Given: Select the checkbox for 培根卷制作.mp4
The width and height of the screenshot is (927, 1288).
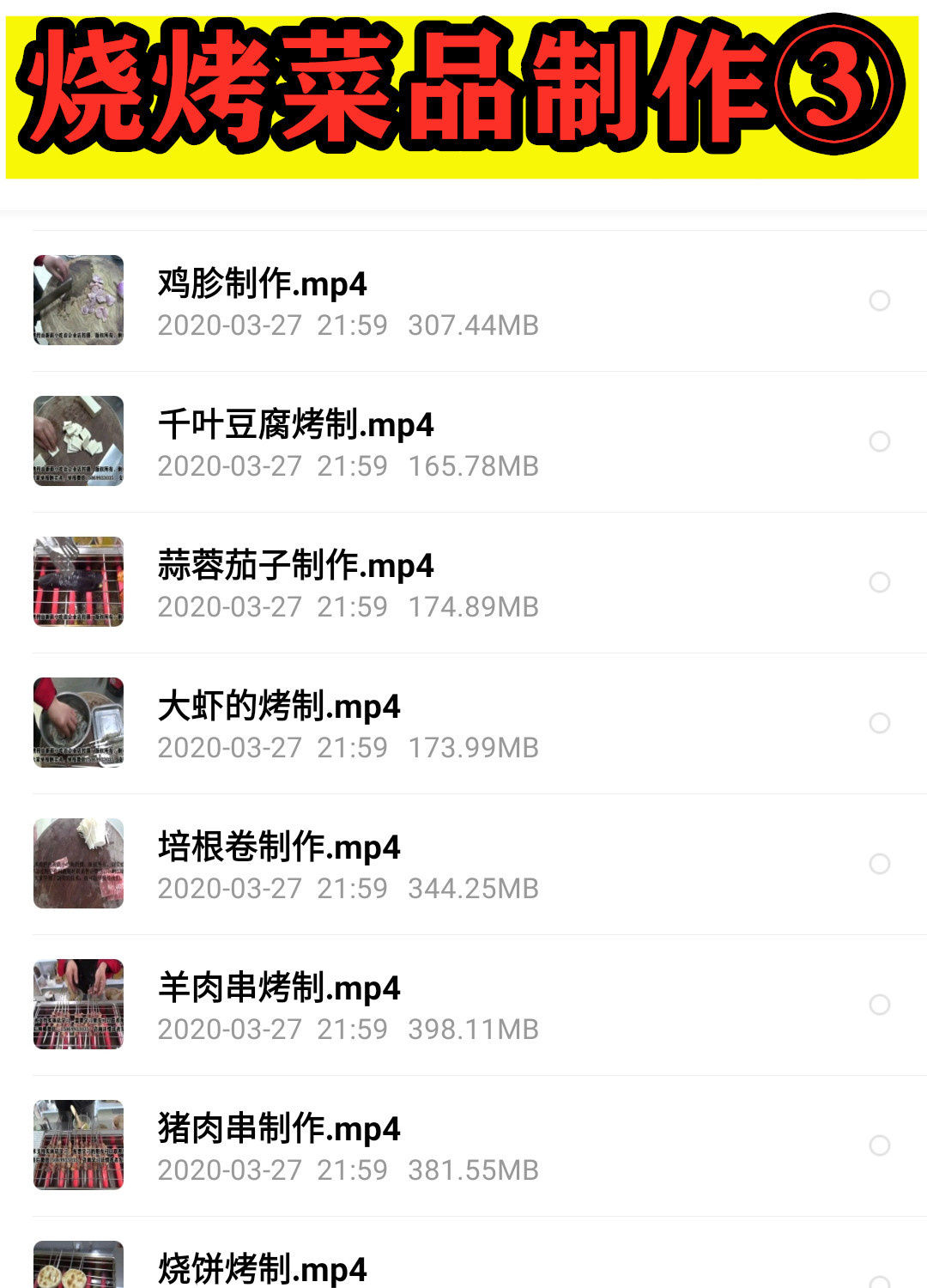Looking at the screenshot, I should [x=881, y=862].
